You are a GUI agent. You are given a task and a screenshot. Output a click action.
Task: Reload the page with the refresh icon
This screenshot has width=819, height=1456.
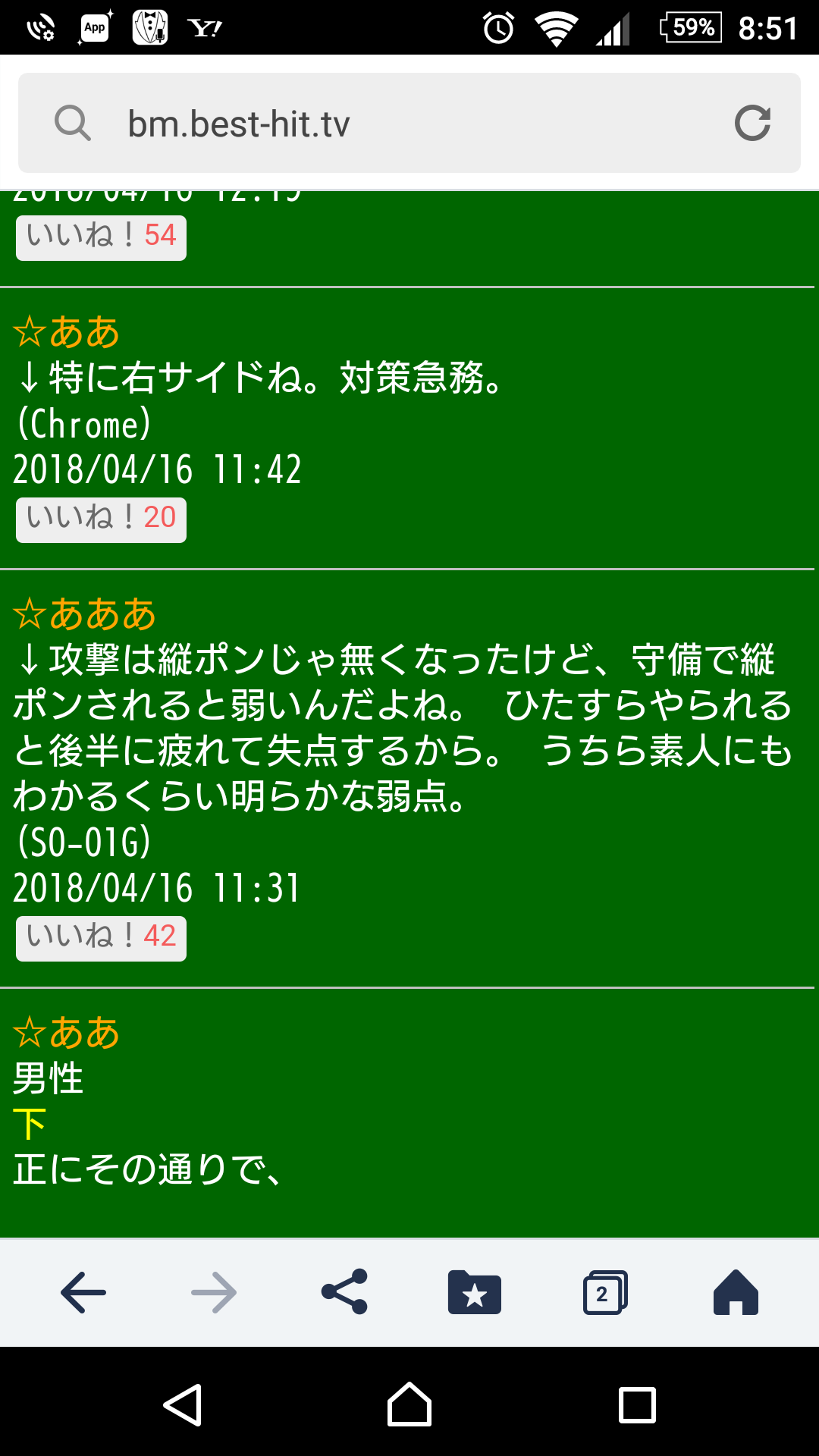point(752,123)
